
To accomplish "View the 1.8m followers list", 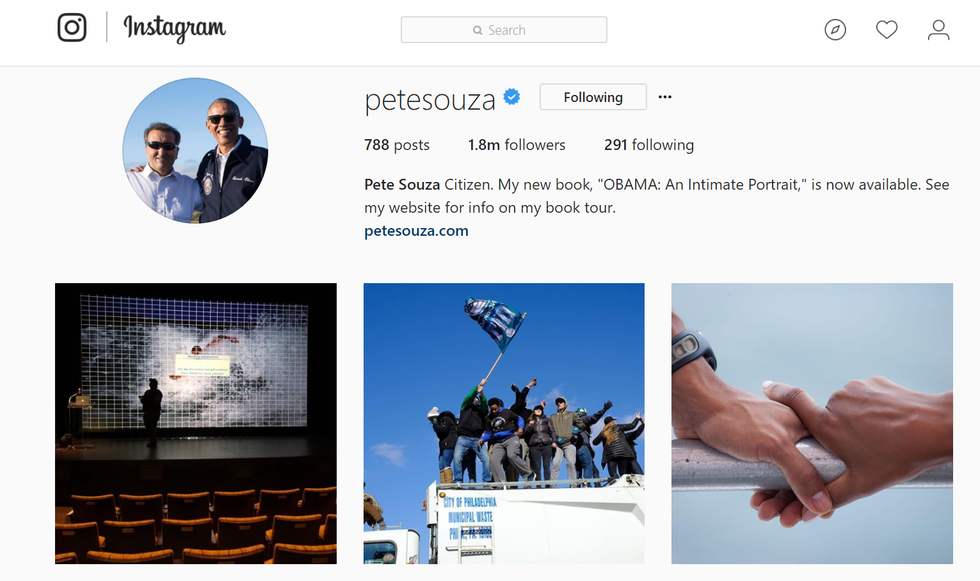I will (x=516, y=145).
